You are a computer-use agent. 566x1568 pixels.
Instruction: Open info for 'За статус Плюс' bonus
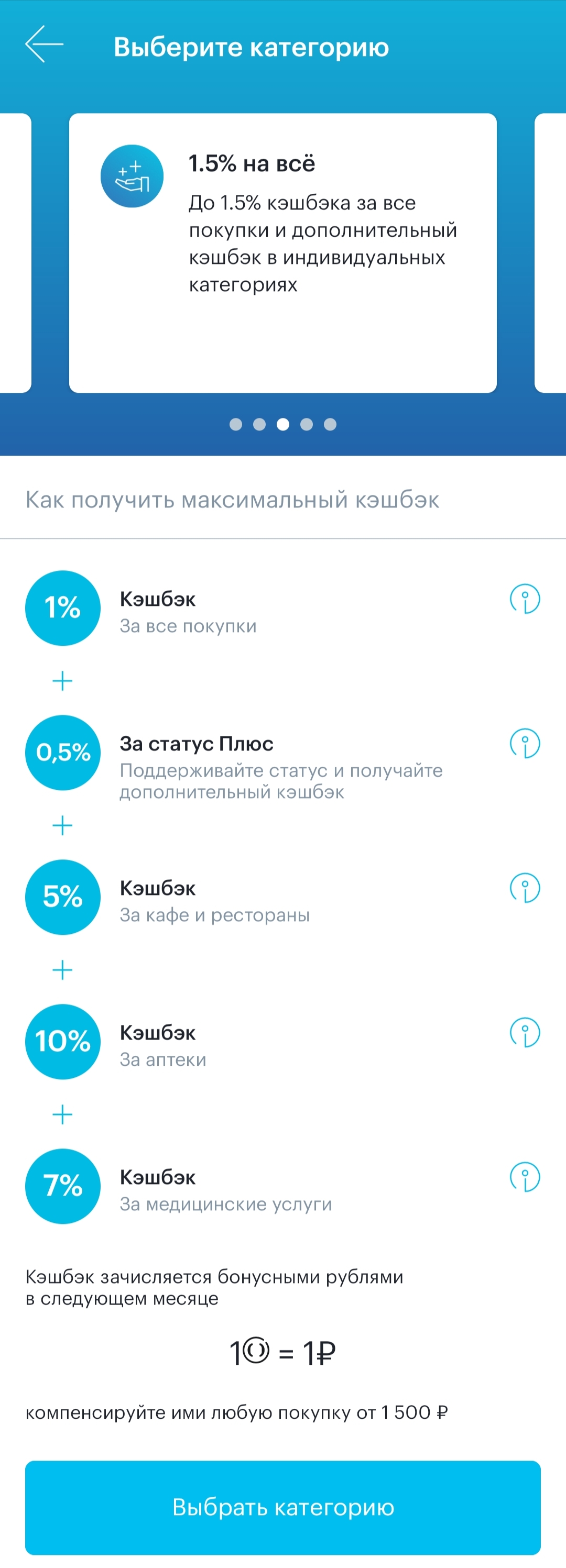pyautogui.click(x=525, y=743)
